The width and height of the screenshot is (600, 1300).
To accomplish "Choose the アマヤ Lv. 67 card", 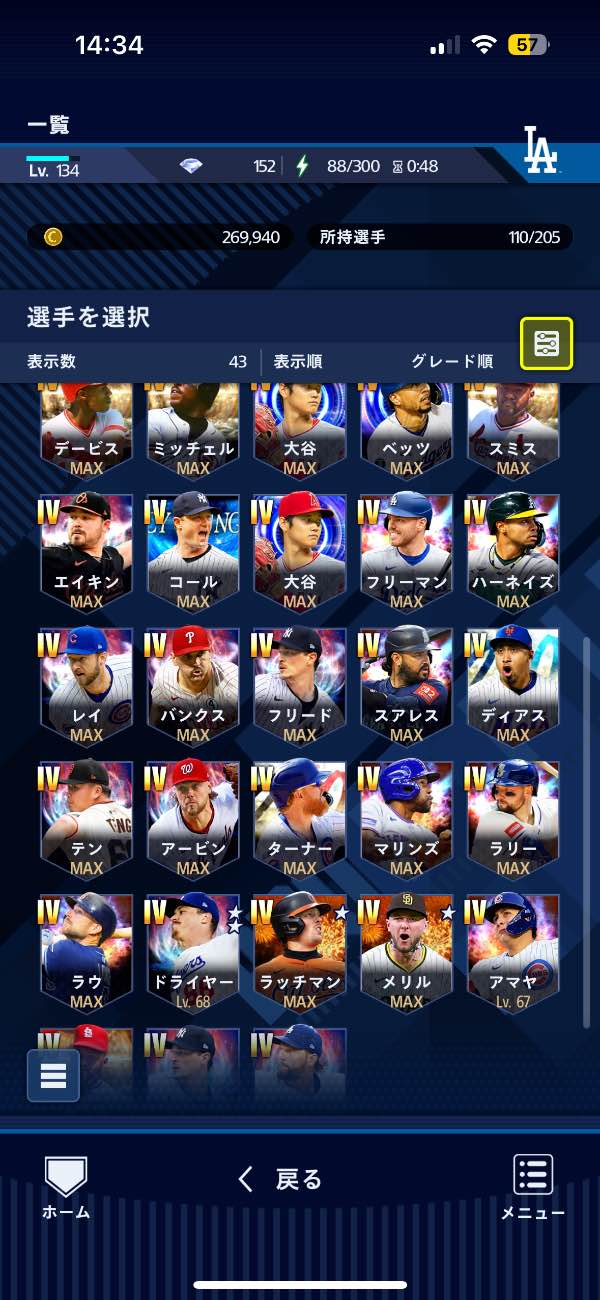I will point(513,951).
